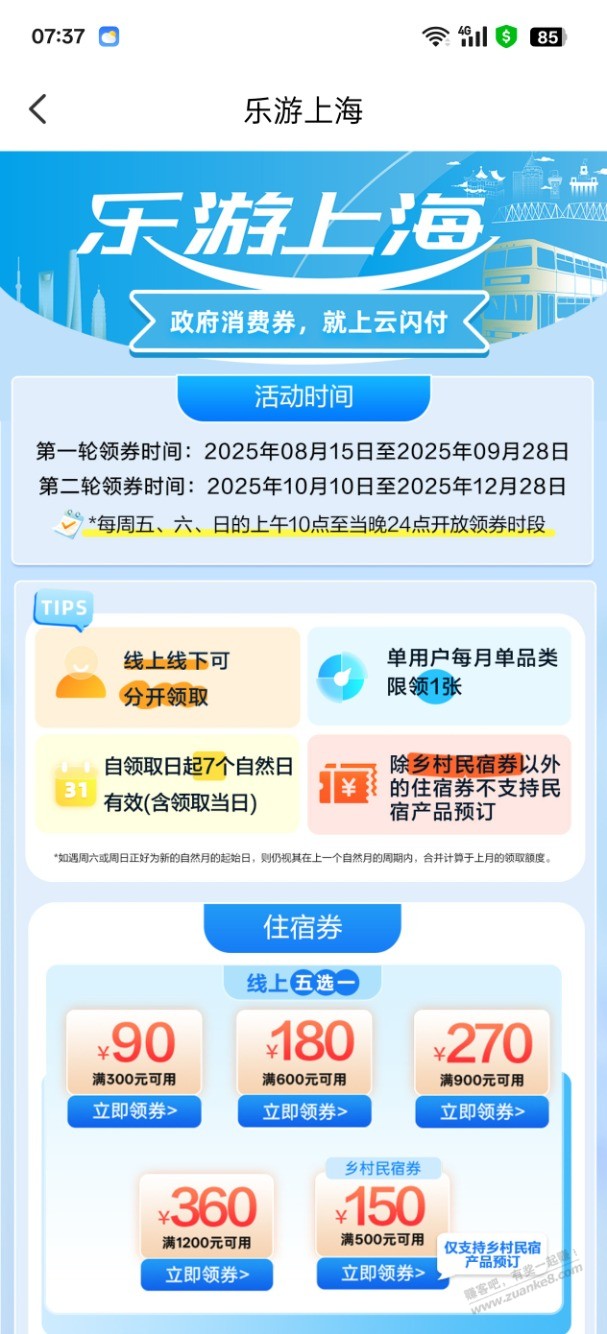607x1334 pixels.
Task: Claim the ¥180 accommodation coupon
Action: 304,1111
